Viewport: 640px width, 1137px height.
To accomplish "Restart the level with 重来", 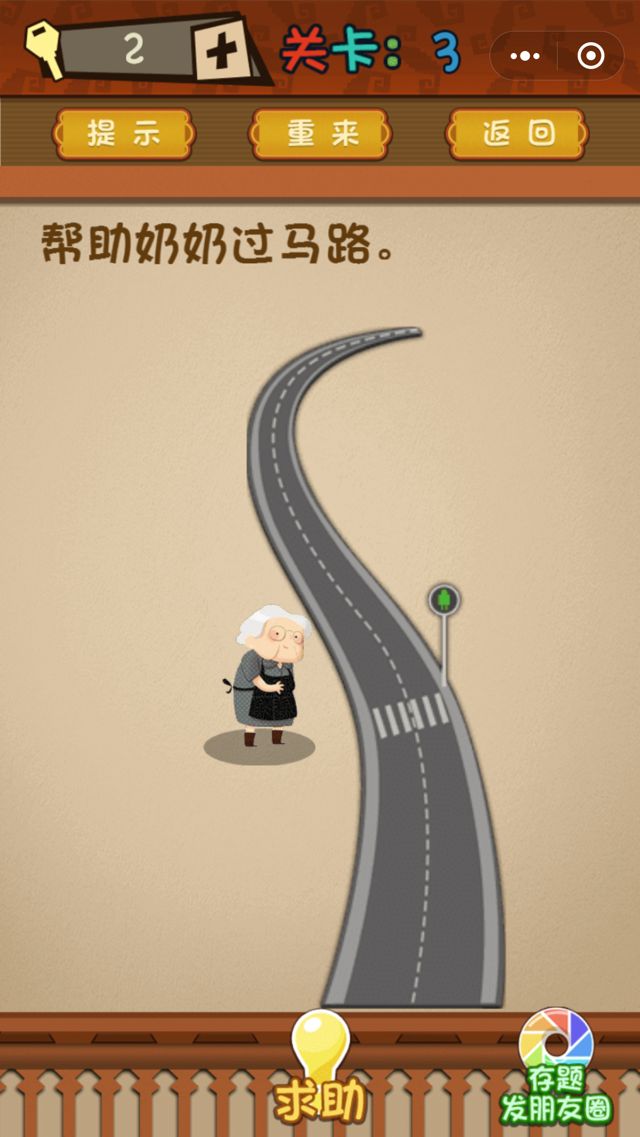I will click(320, 134).
